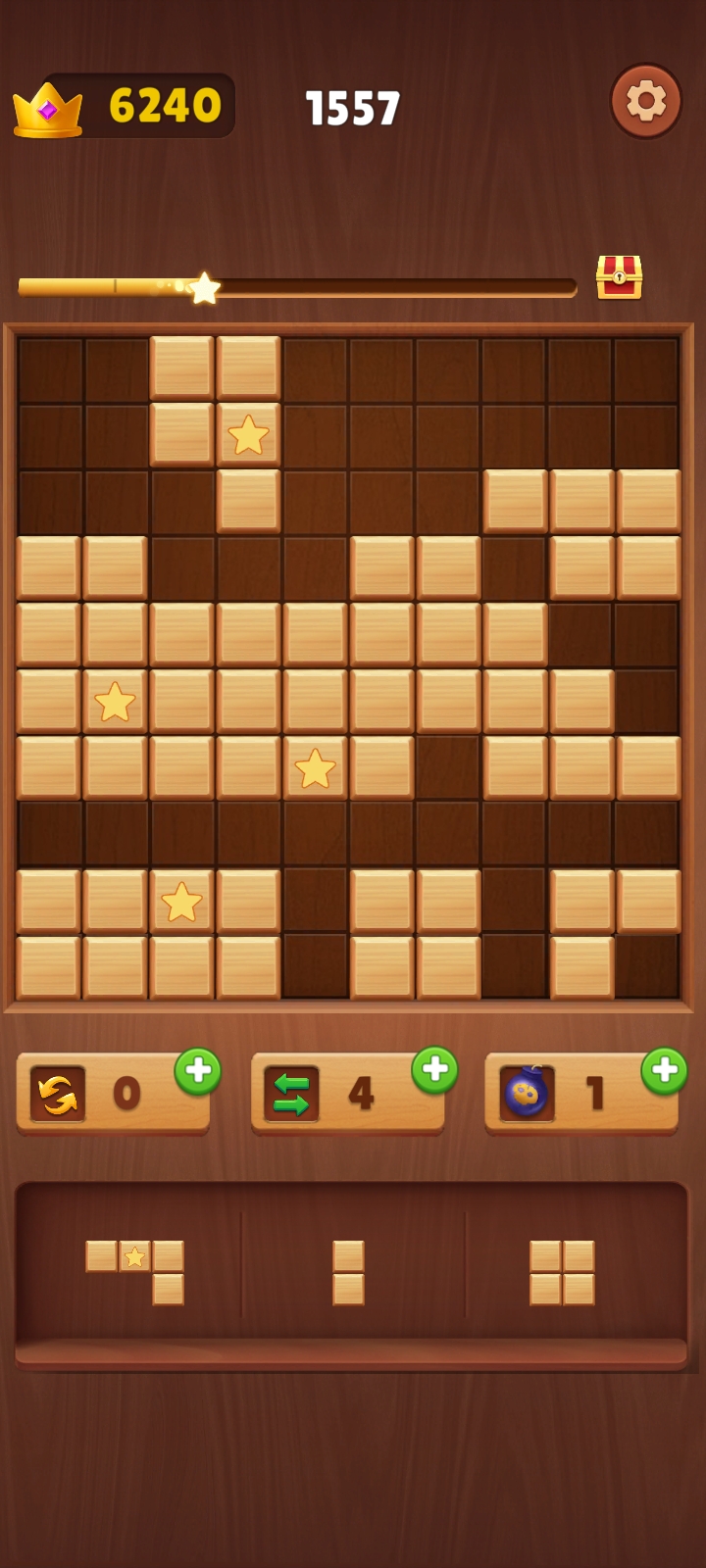This screenshot has width=706, height=1568.
Task: Add more swap power-ups
Action: coord(434,1070)
